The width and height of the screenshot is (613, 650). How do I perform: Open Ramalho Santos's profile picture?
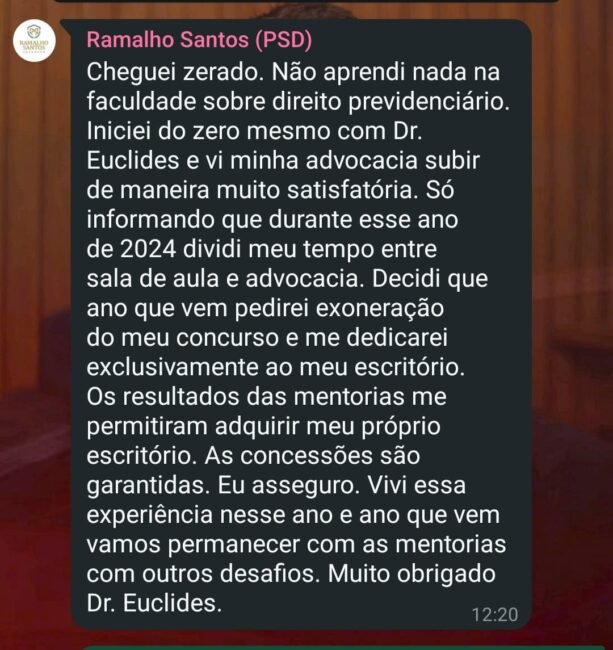(x=34, y=42)
